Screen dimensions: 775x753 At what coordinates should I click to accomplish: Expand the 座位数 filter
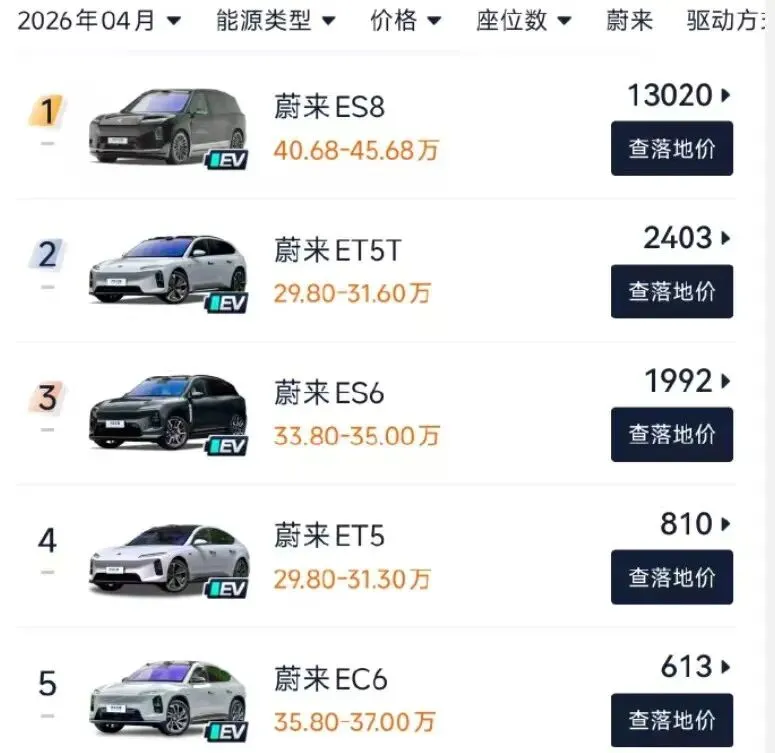[x=523, y=21]
